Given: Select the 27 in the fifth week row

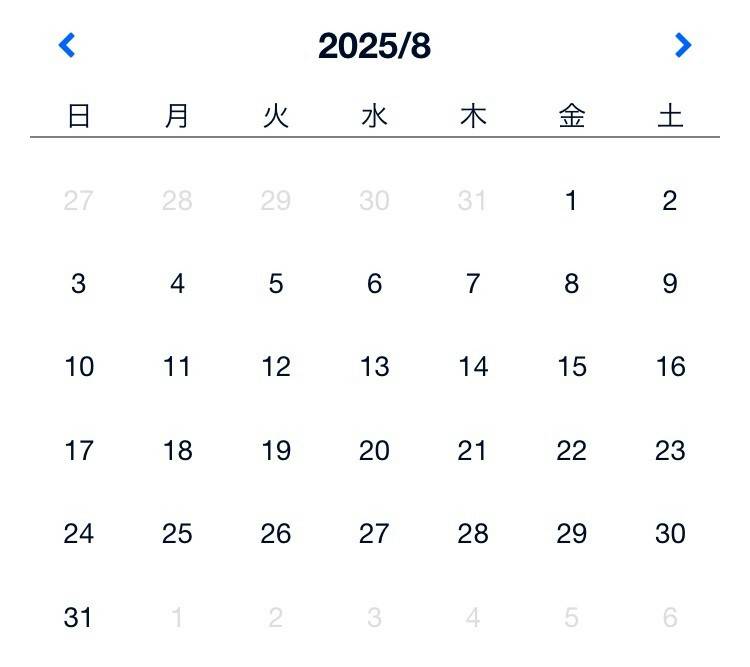Looking at the screenshot, I should [x=374, y=534].
